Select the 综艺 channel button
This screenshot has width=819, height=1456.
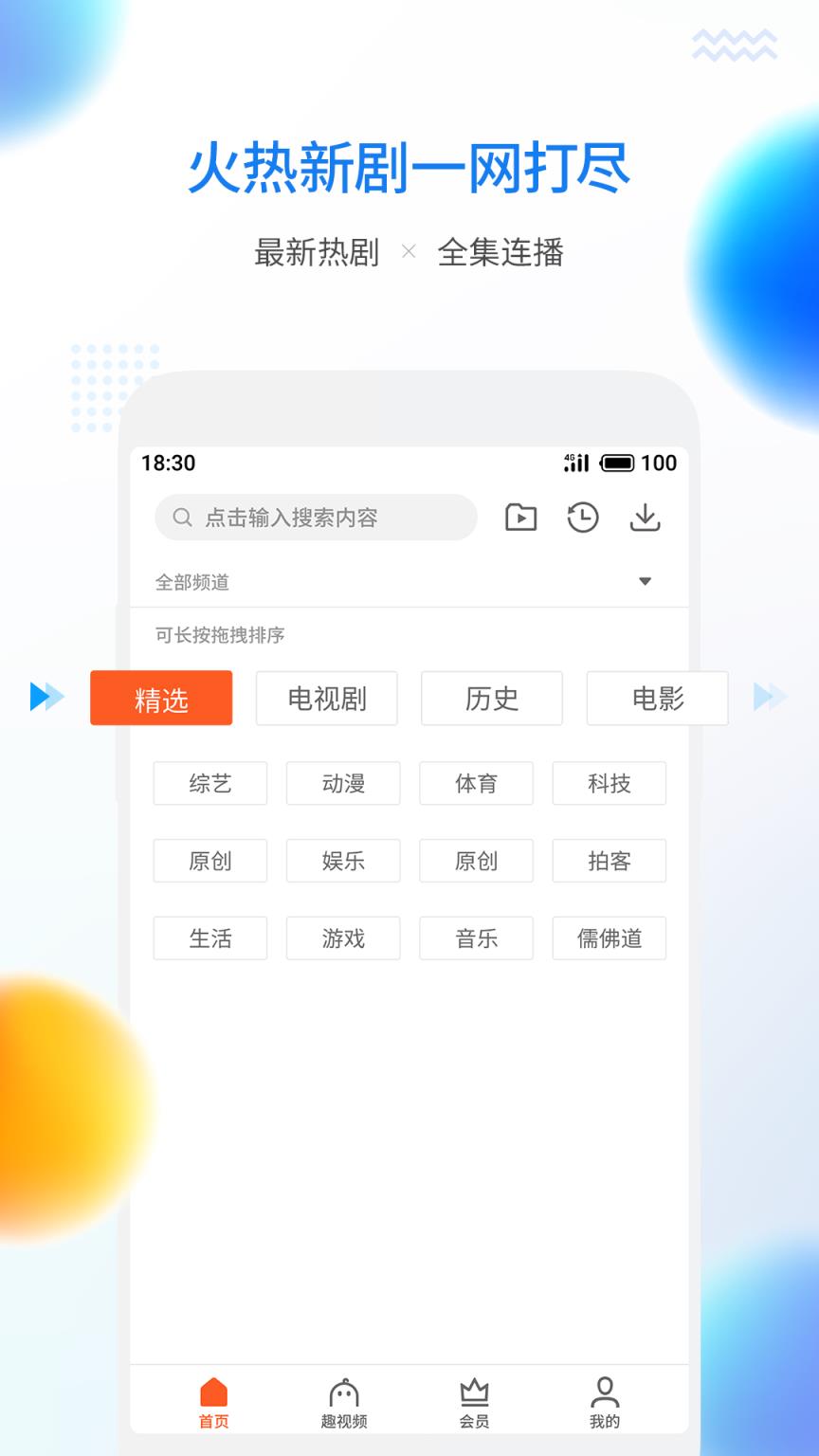210,783
